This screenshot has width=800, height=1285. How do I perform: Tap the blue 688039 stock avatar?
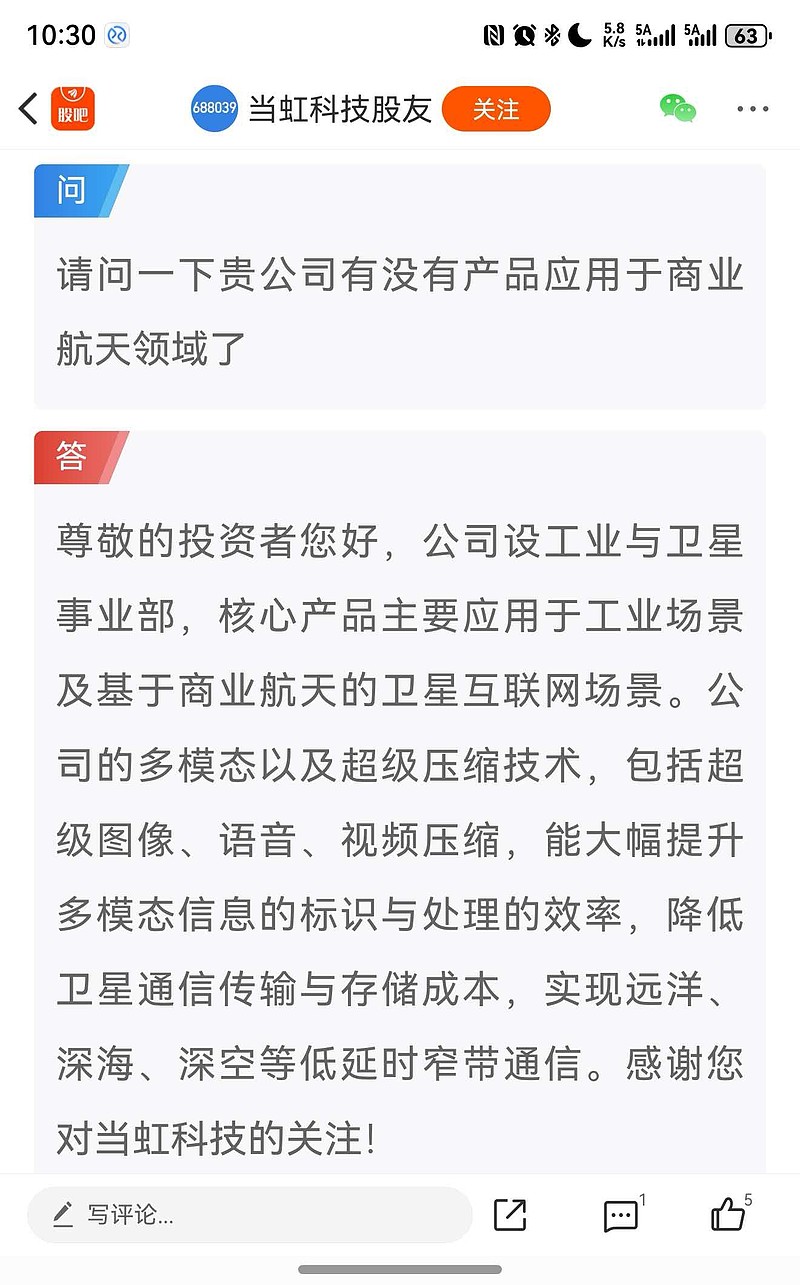coord(213,108)
